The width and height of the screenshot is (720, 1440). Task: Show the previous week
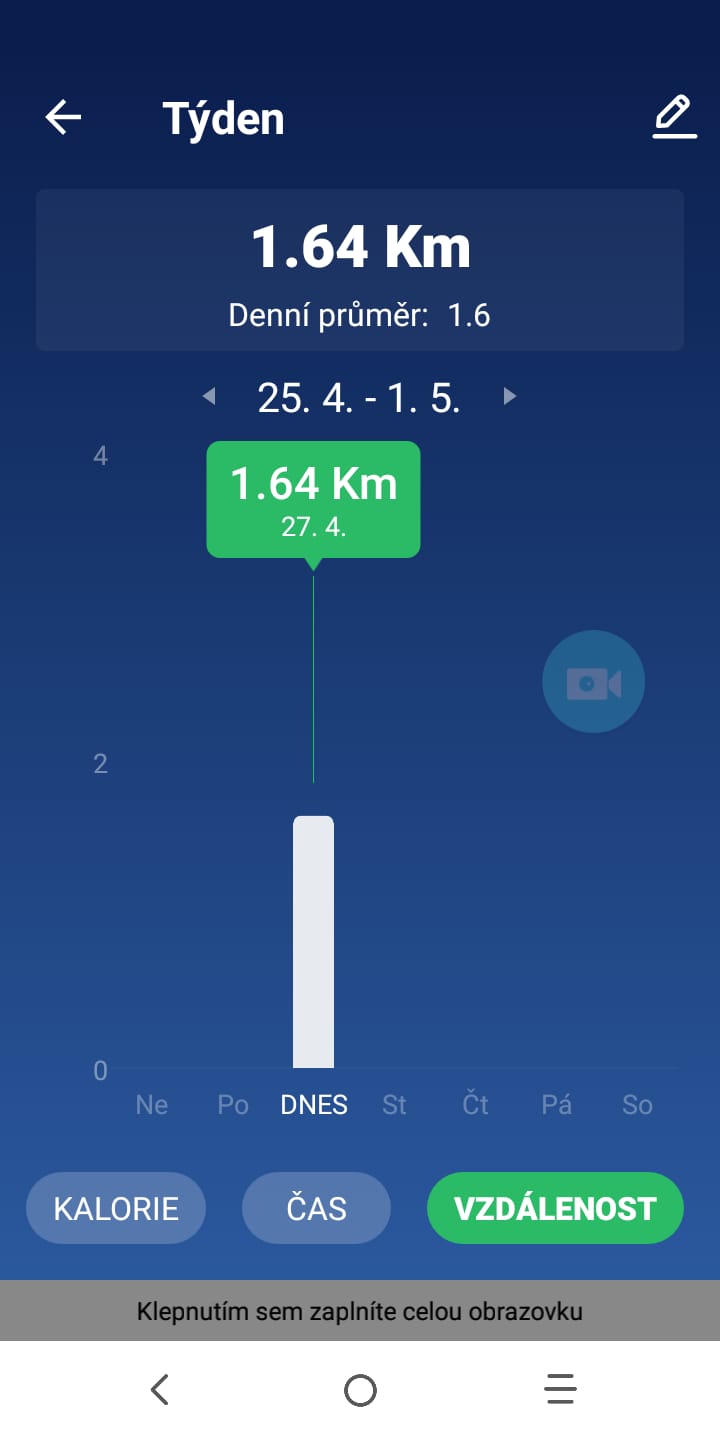click(x=208, y=397)
